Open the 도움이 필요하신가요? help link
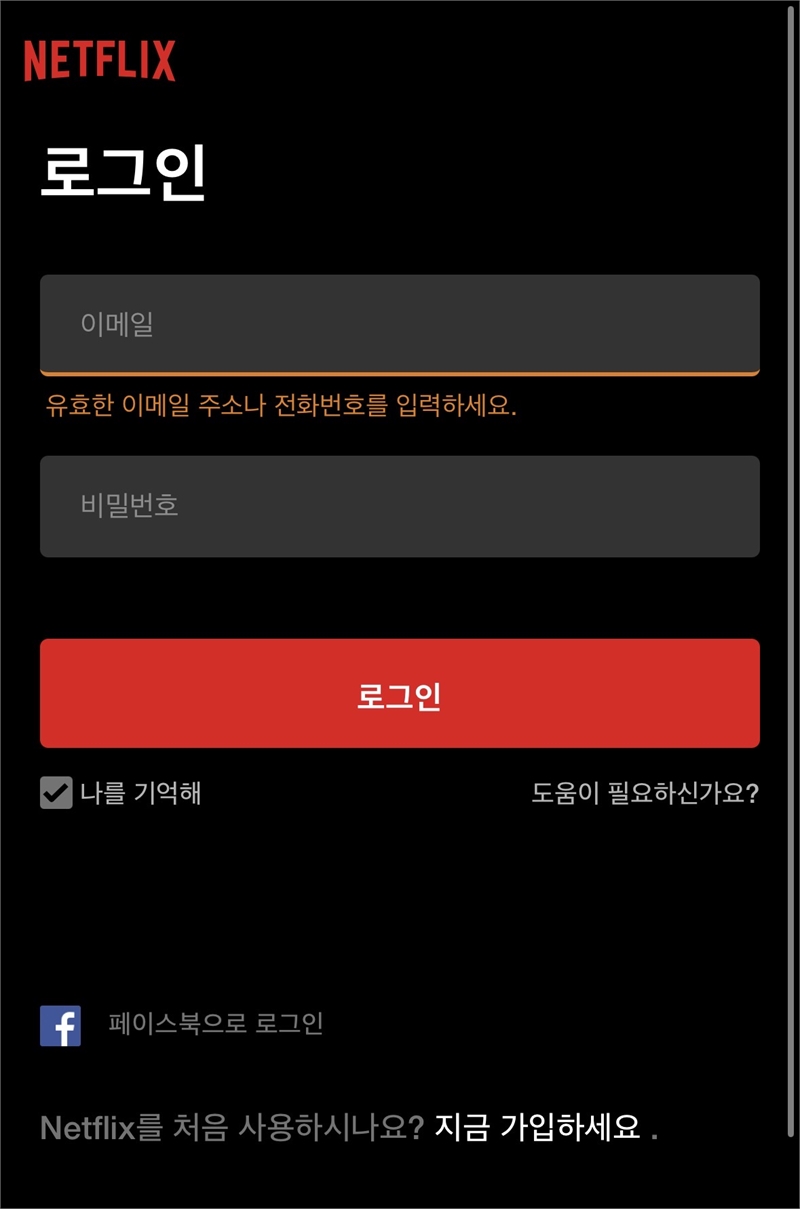Image resolution: width=800 pixels, height=1209 pixels. (645, 793)
